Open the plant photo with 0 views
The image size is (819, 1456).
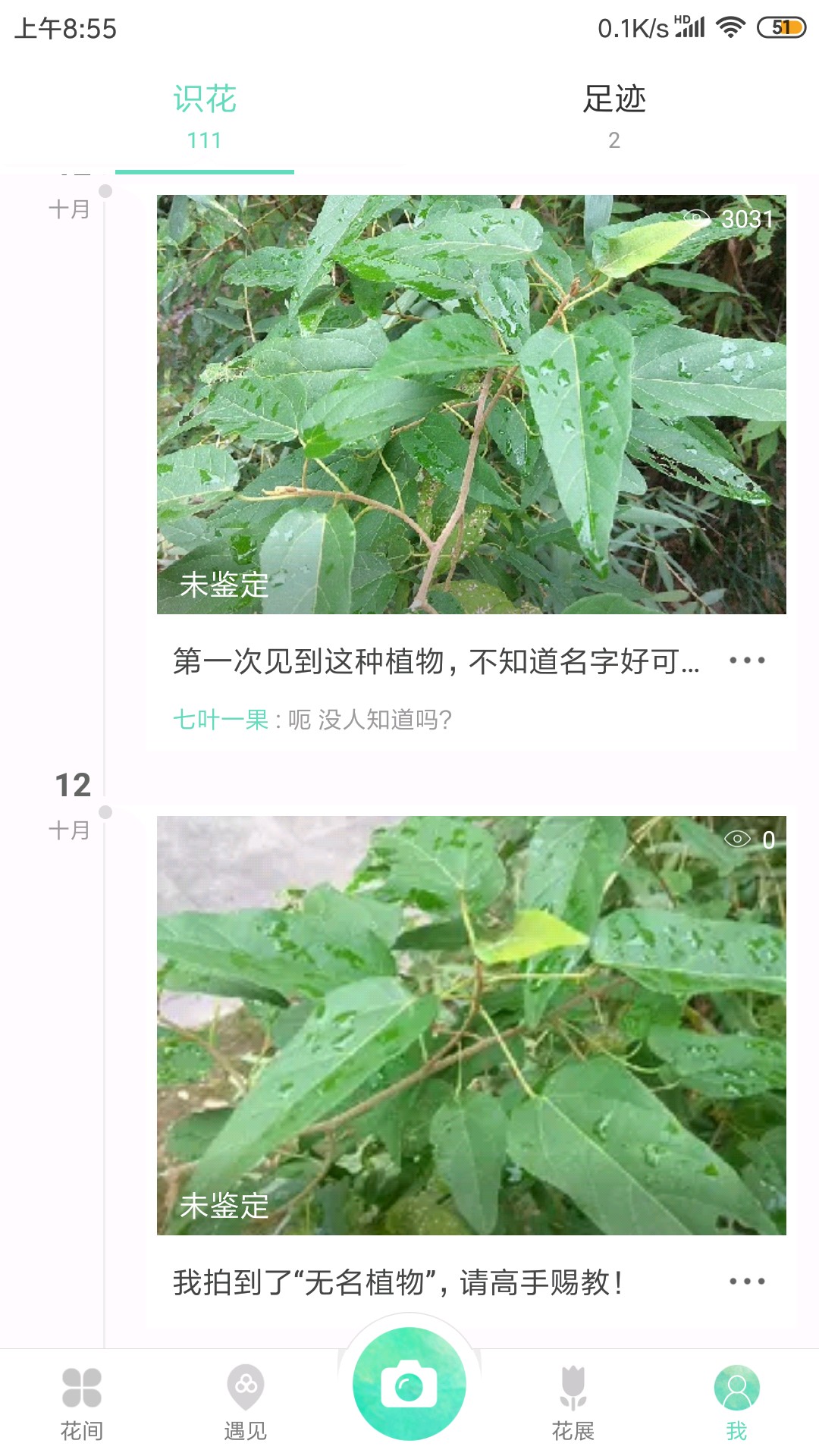point(471,1025)
